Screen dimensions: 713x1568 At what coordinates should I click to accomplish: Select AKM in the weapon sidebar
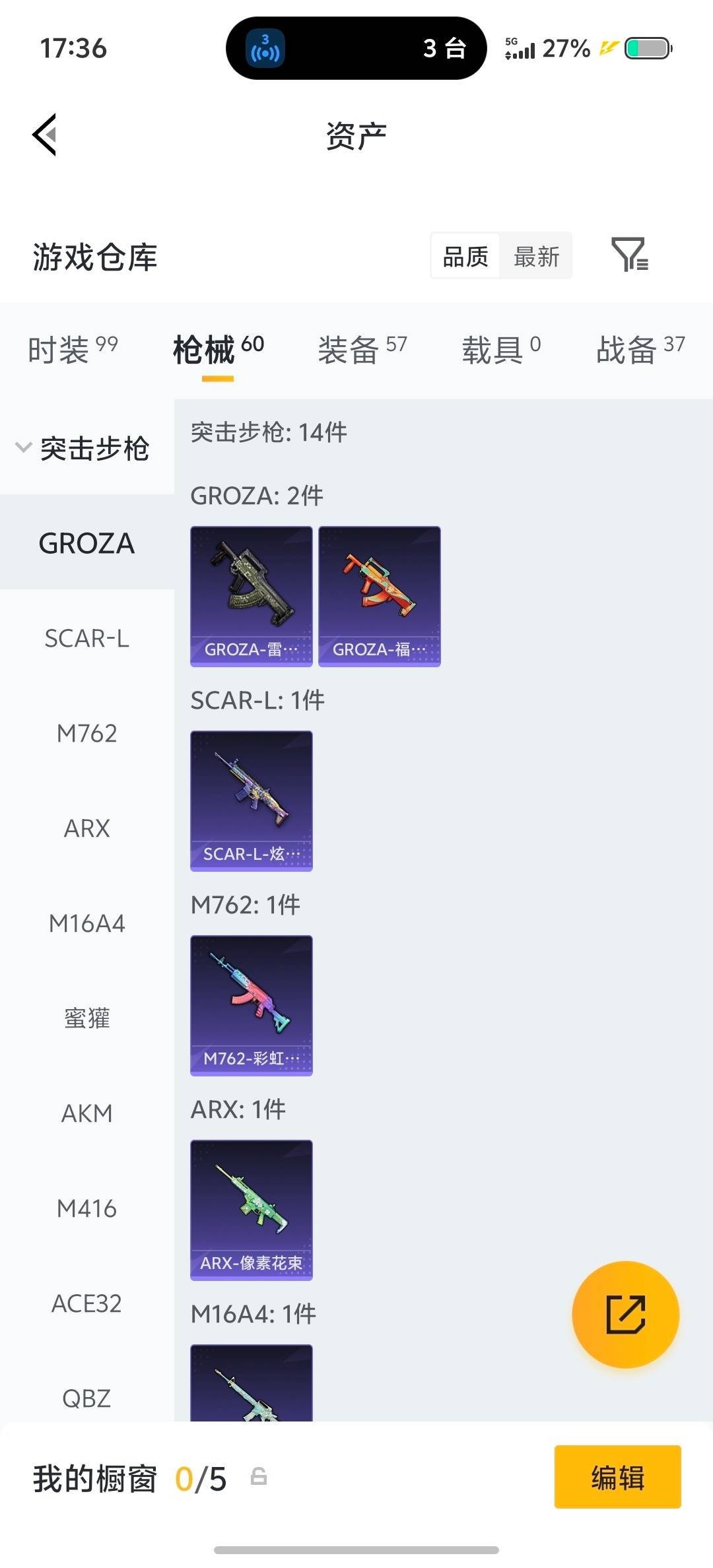(86, 1113)
